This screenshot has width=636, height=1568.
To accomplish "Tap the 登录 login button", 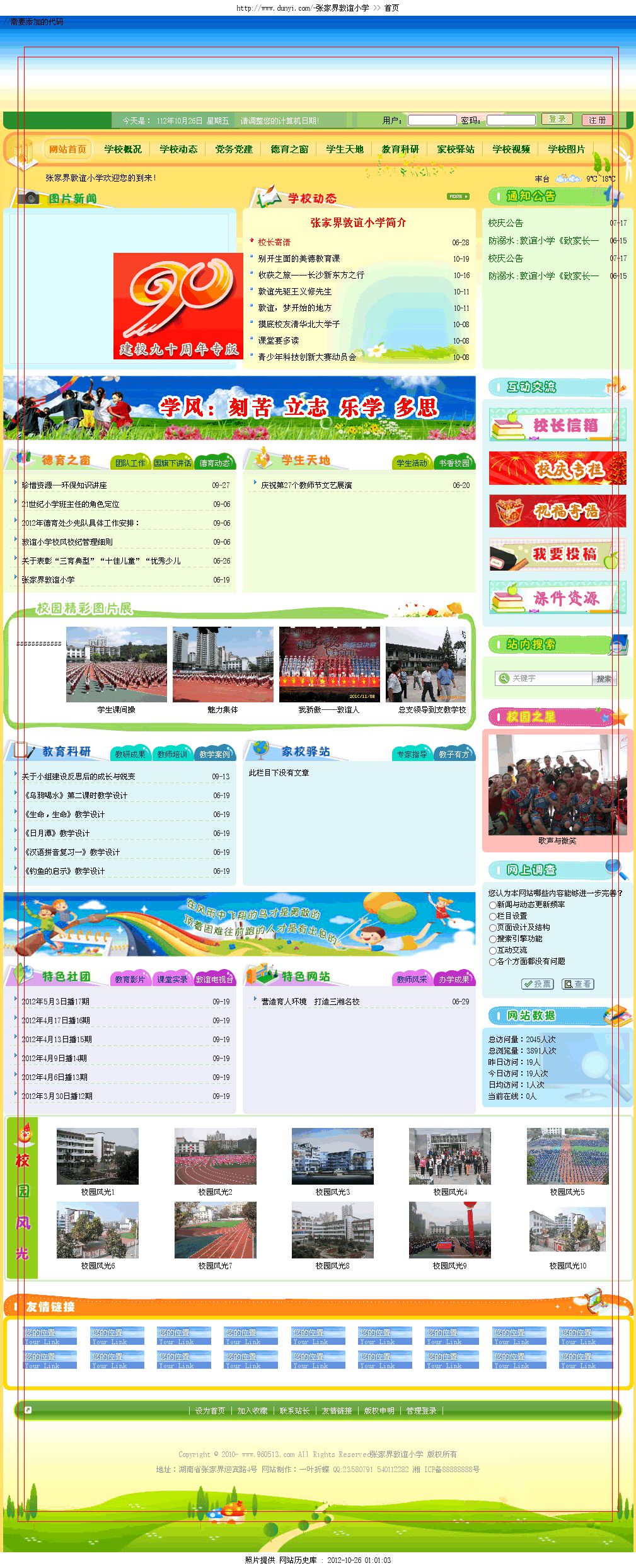I will pyautogui.click(x=557, y=119).
